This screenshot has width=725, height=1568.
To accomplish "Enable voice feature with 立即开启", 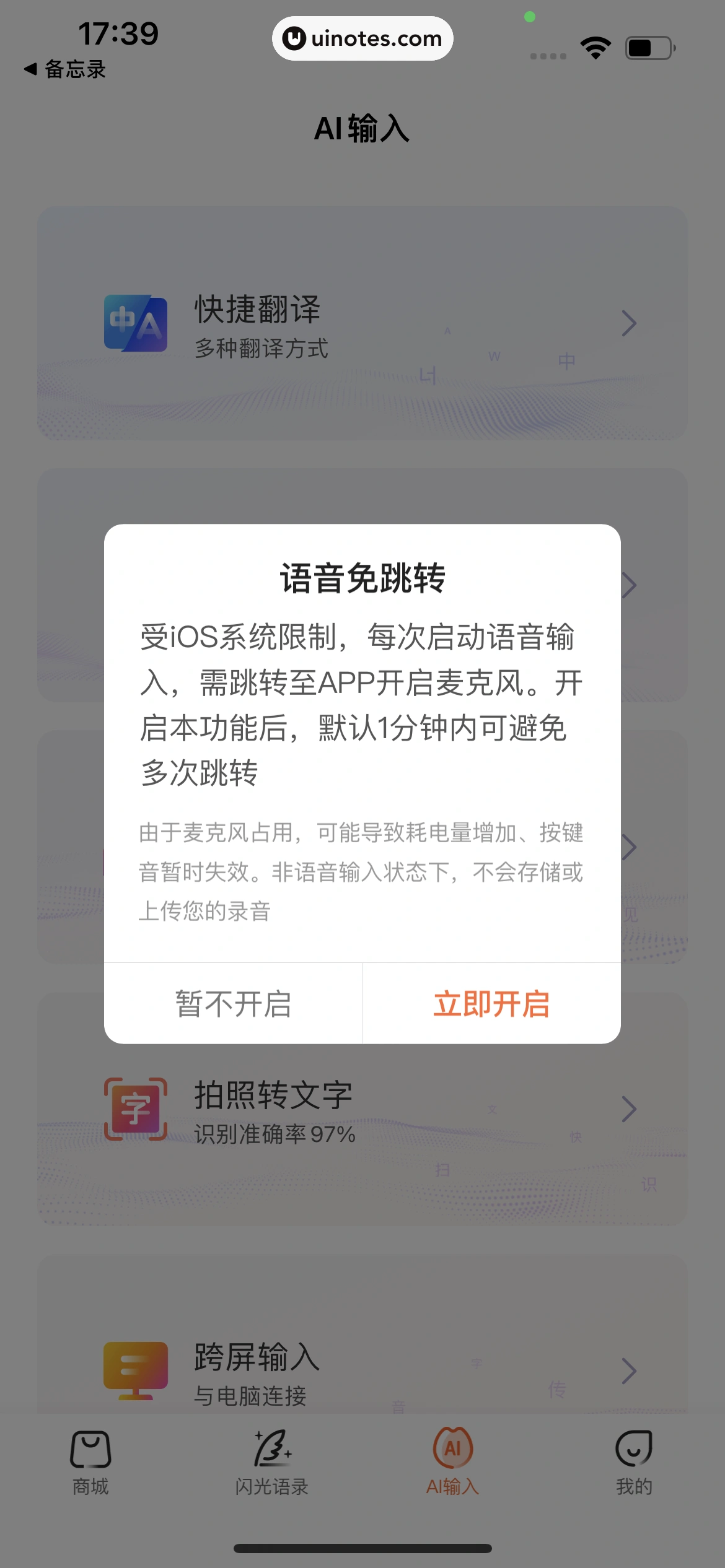I will click(x=491, y=1004).
